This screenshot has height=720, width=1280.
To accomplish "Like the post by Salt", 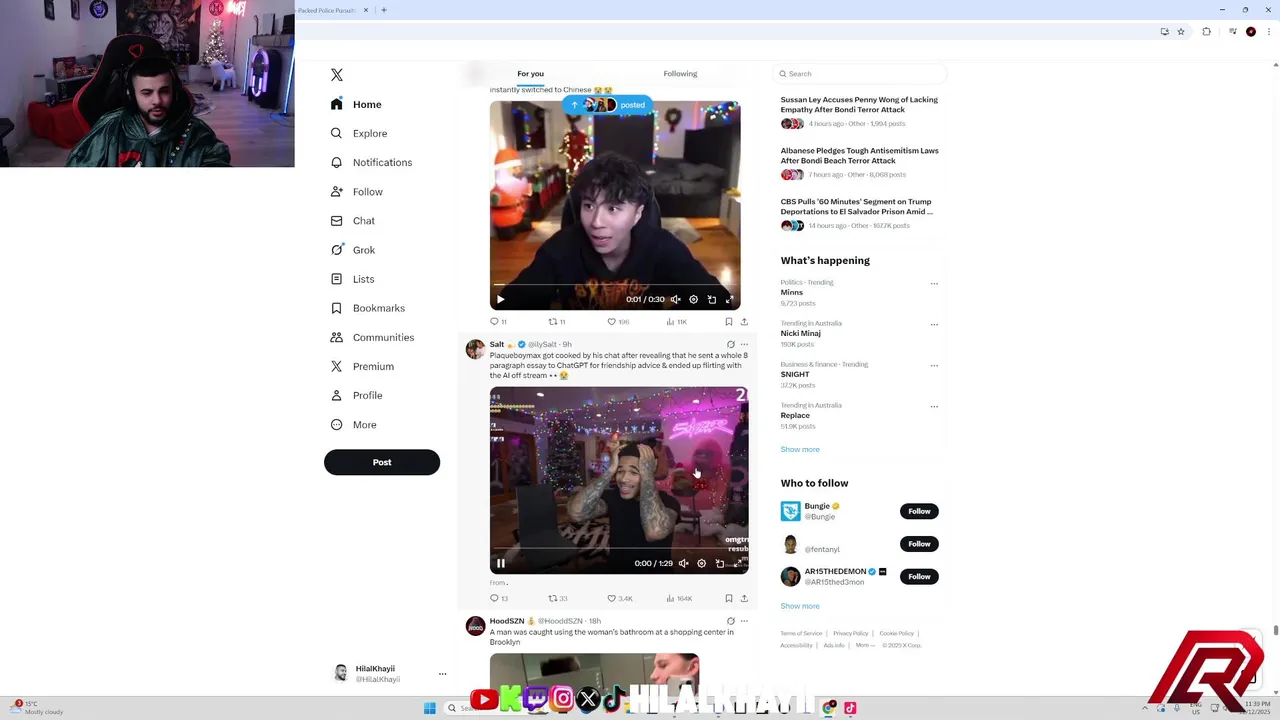I will pyautogui.click(x=612, y=598).
